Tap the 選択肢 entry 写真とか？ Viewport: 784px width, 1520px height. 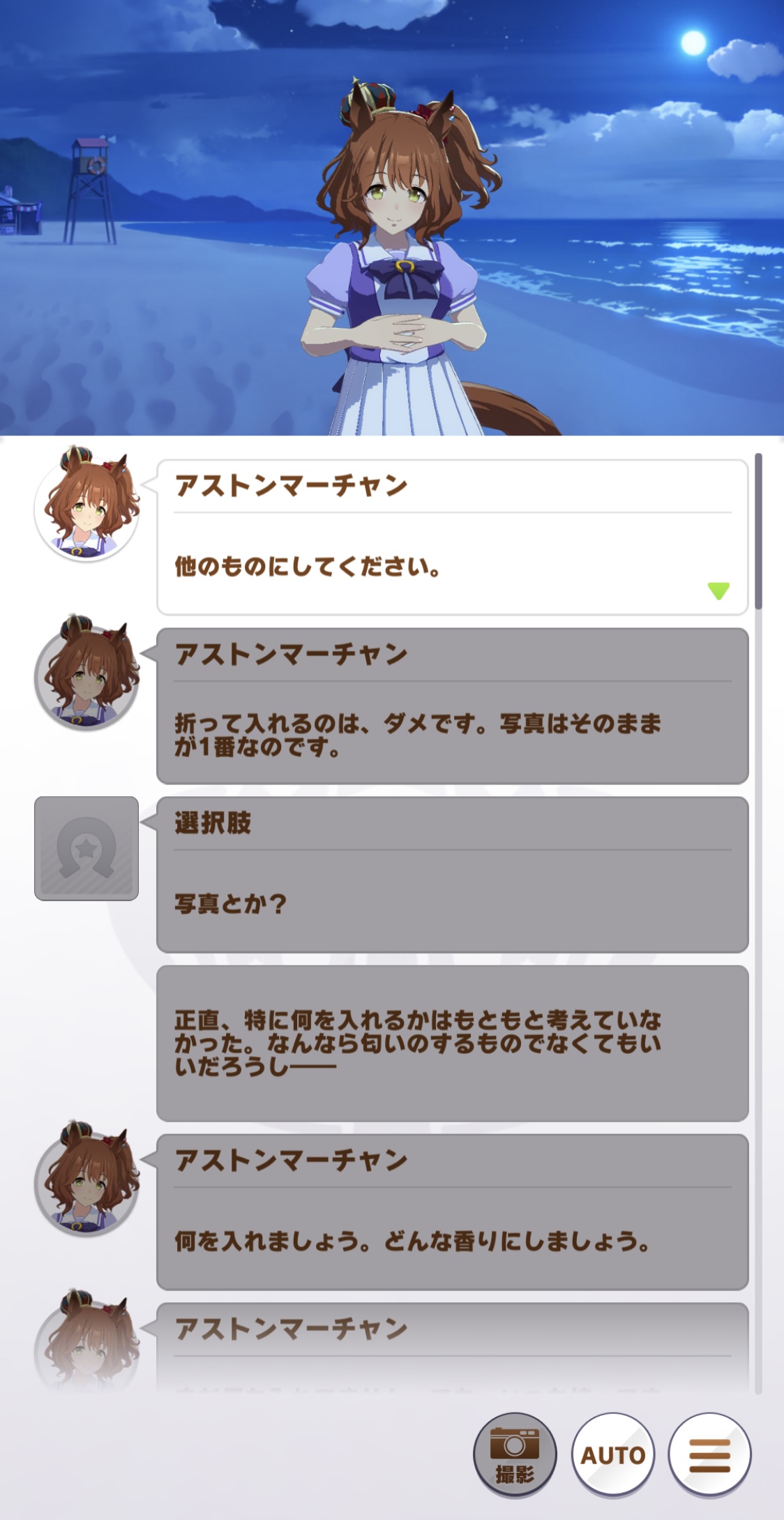[x=452, y=875]
